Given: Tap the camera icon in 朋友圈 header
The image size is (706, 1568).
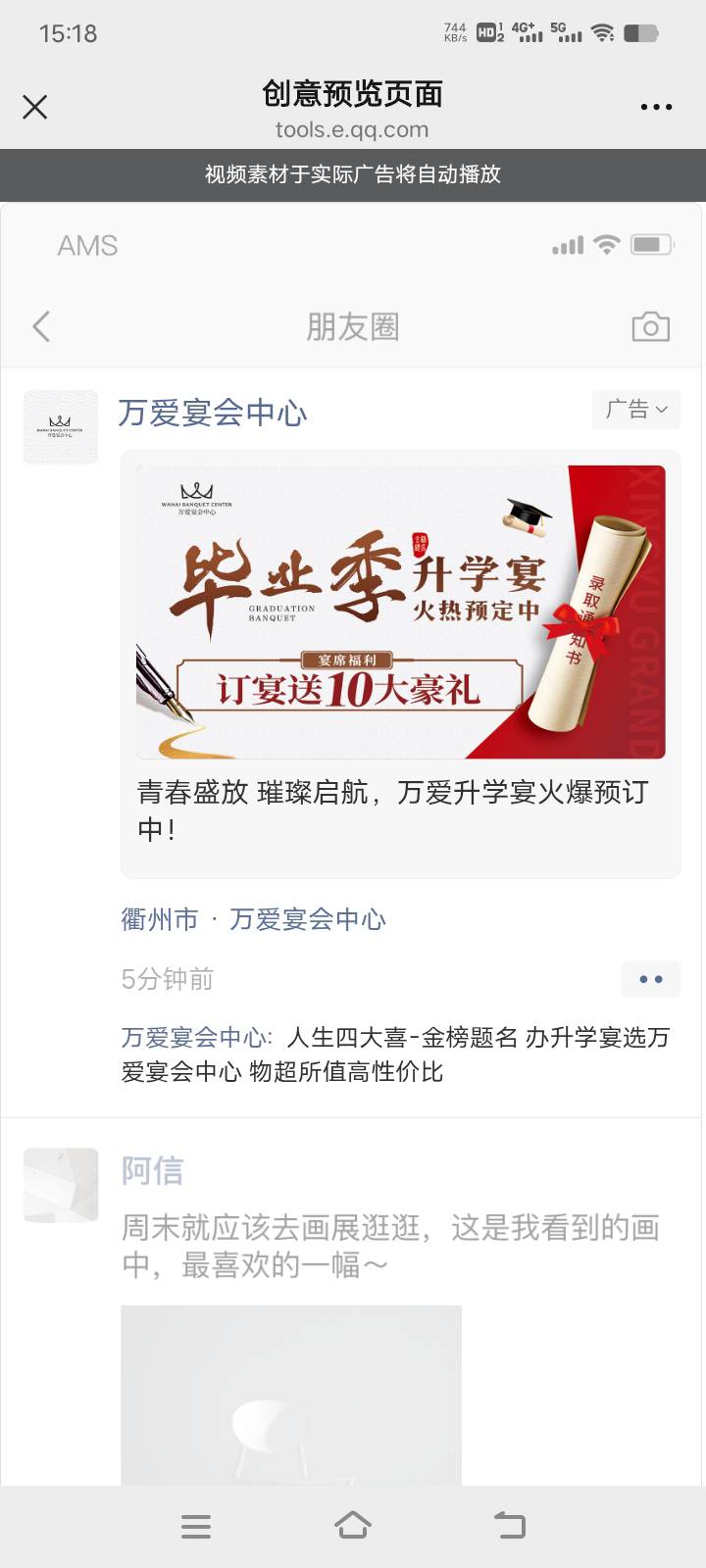Looking at the screenshot, I should click(650, 326).
